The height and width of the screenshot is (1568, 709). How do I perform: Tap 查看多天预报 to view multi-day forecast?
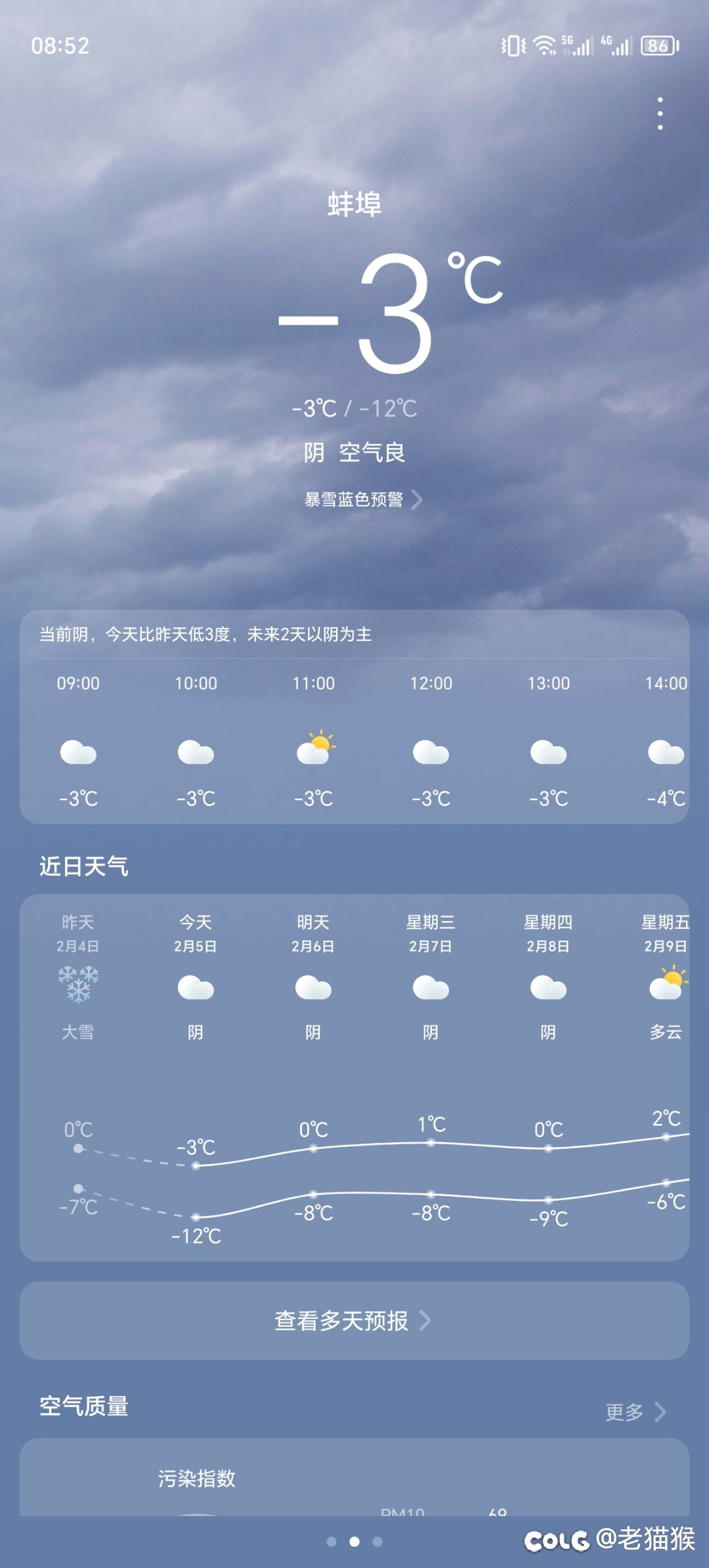(354, 1320)
